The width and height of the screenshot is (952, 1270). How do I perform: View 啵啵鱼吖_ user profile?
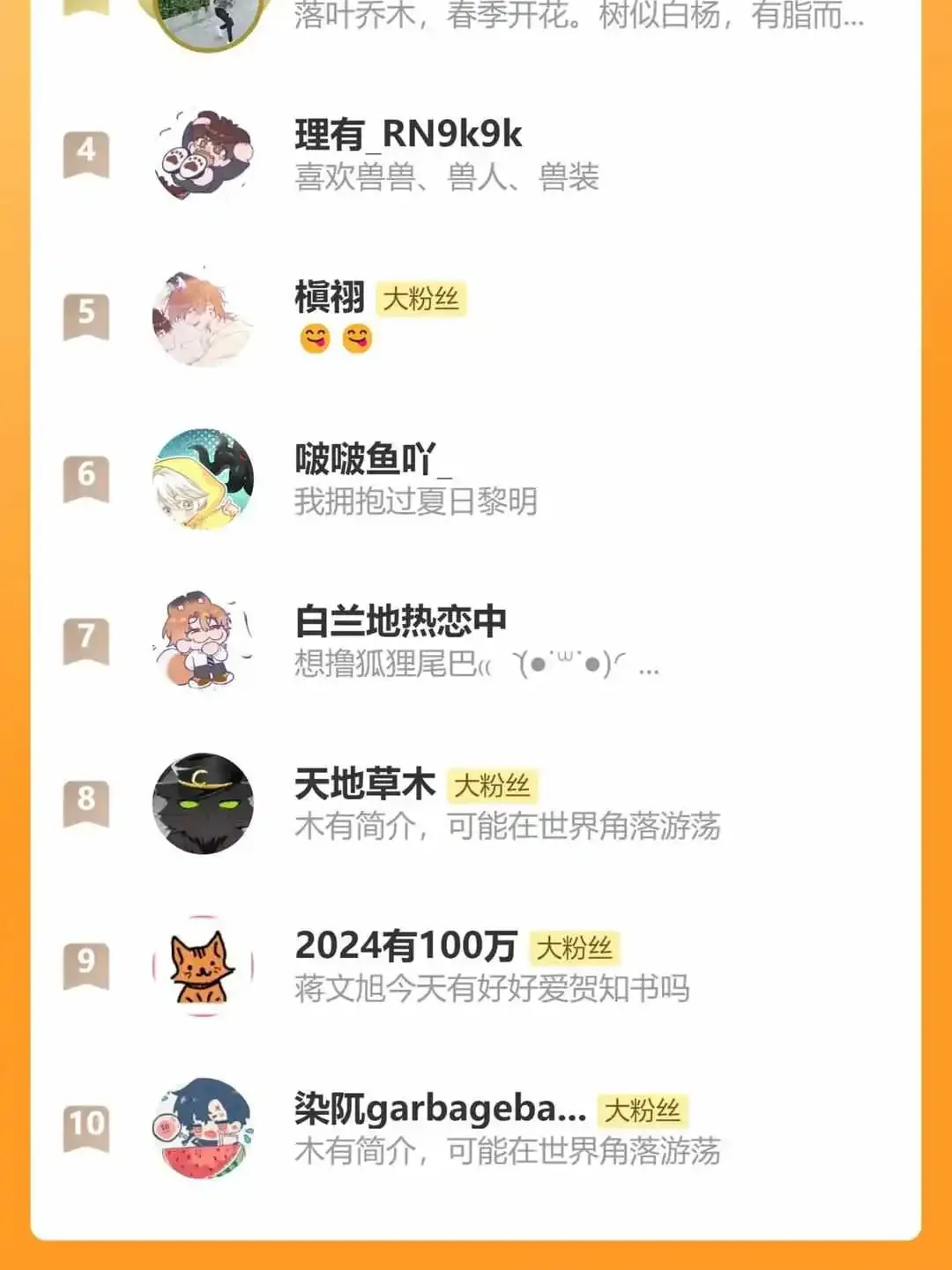372,459
